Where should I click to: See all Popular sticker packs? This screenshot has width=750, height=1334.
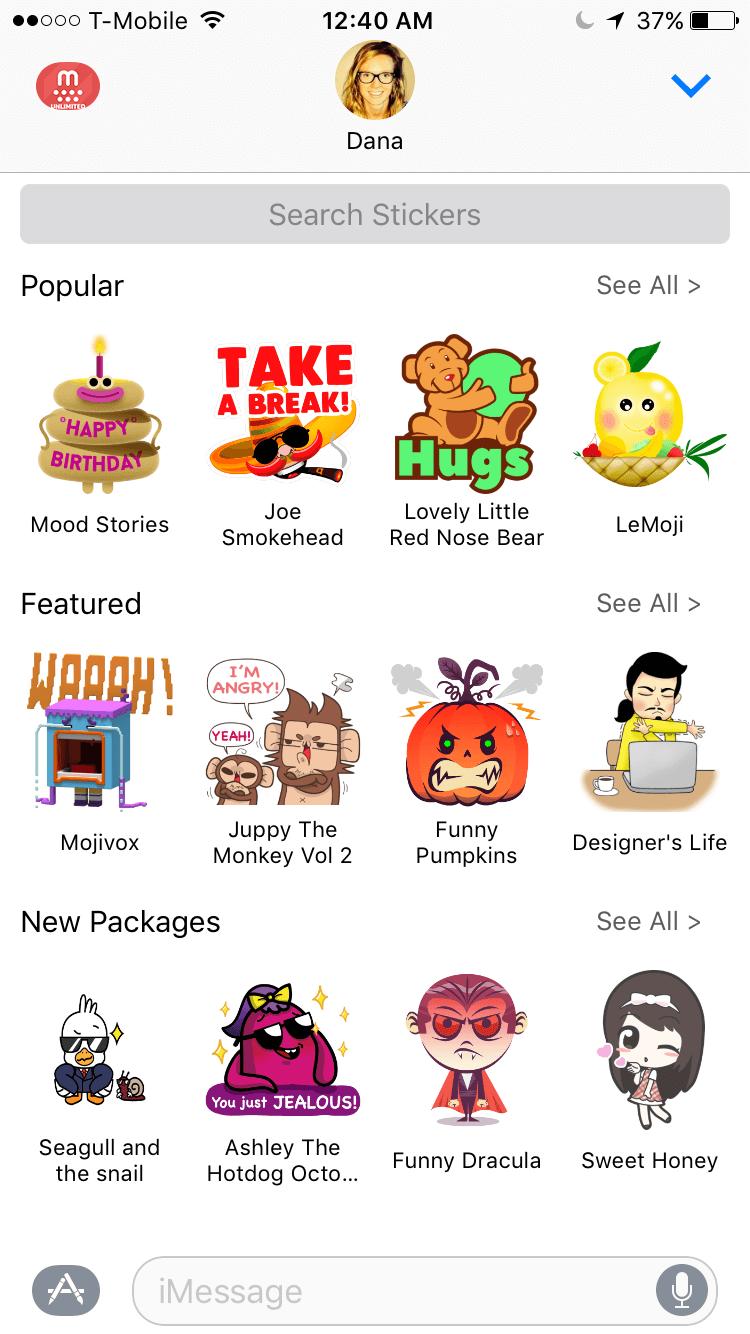[648, 286]
